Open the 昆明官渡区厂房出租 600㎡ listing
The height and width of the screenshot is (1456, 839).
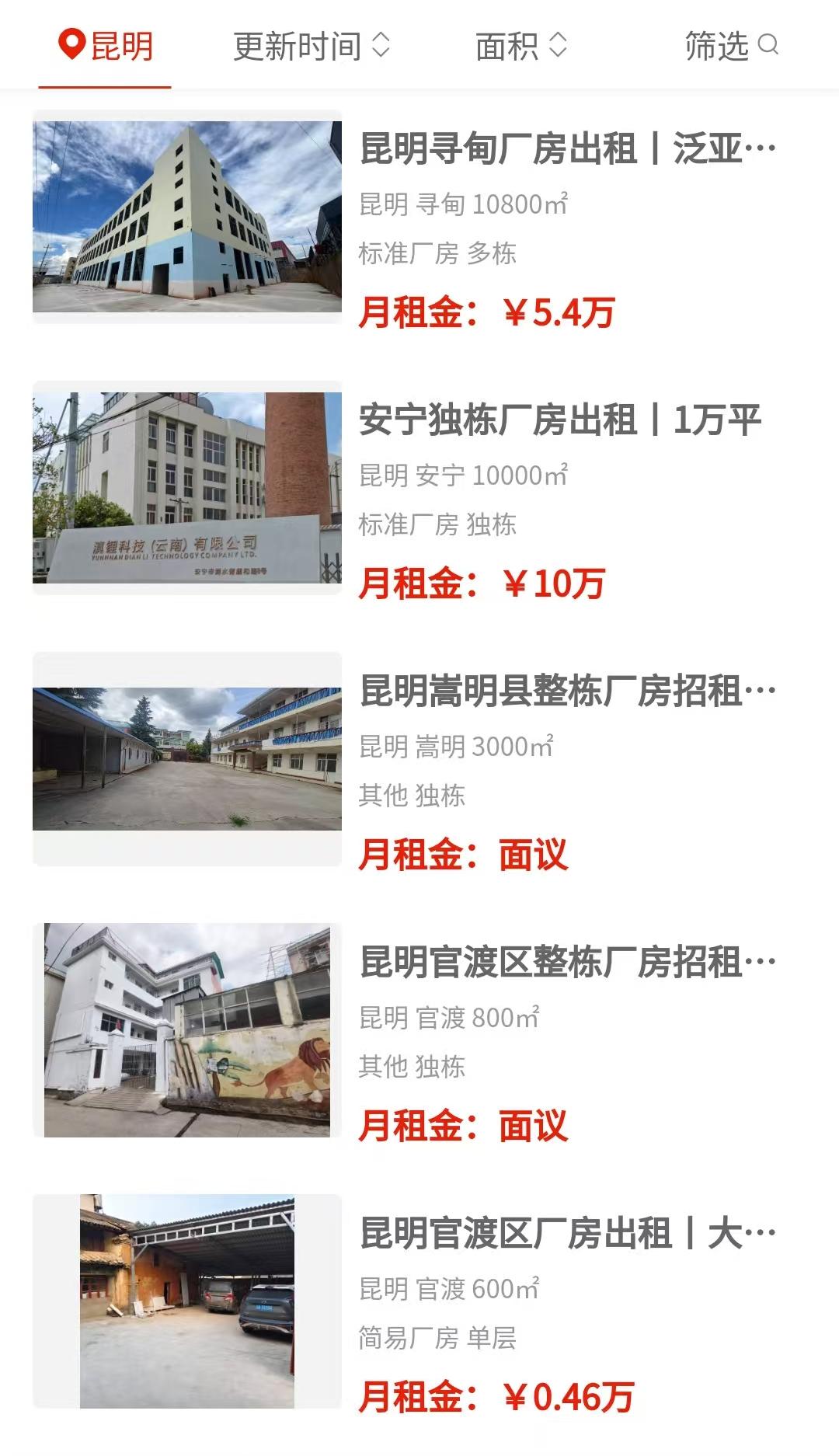click(x=567, y=1234)
